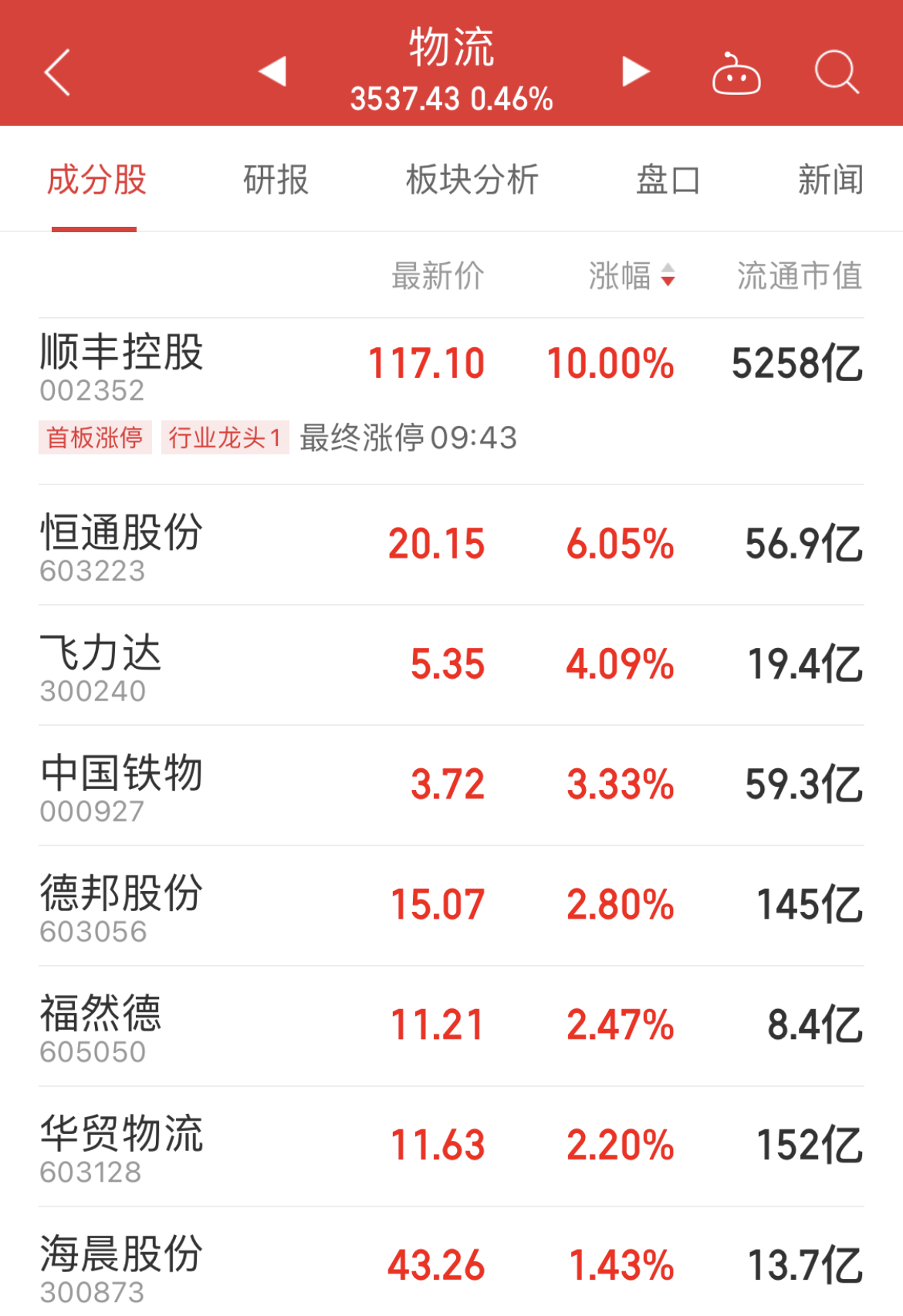Switch to the 研报 tab

(x=274, y=179)
